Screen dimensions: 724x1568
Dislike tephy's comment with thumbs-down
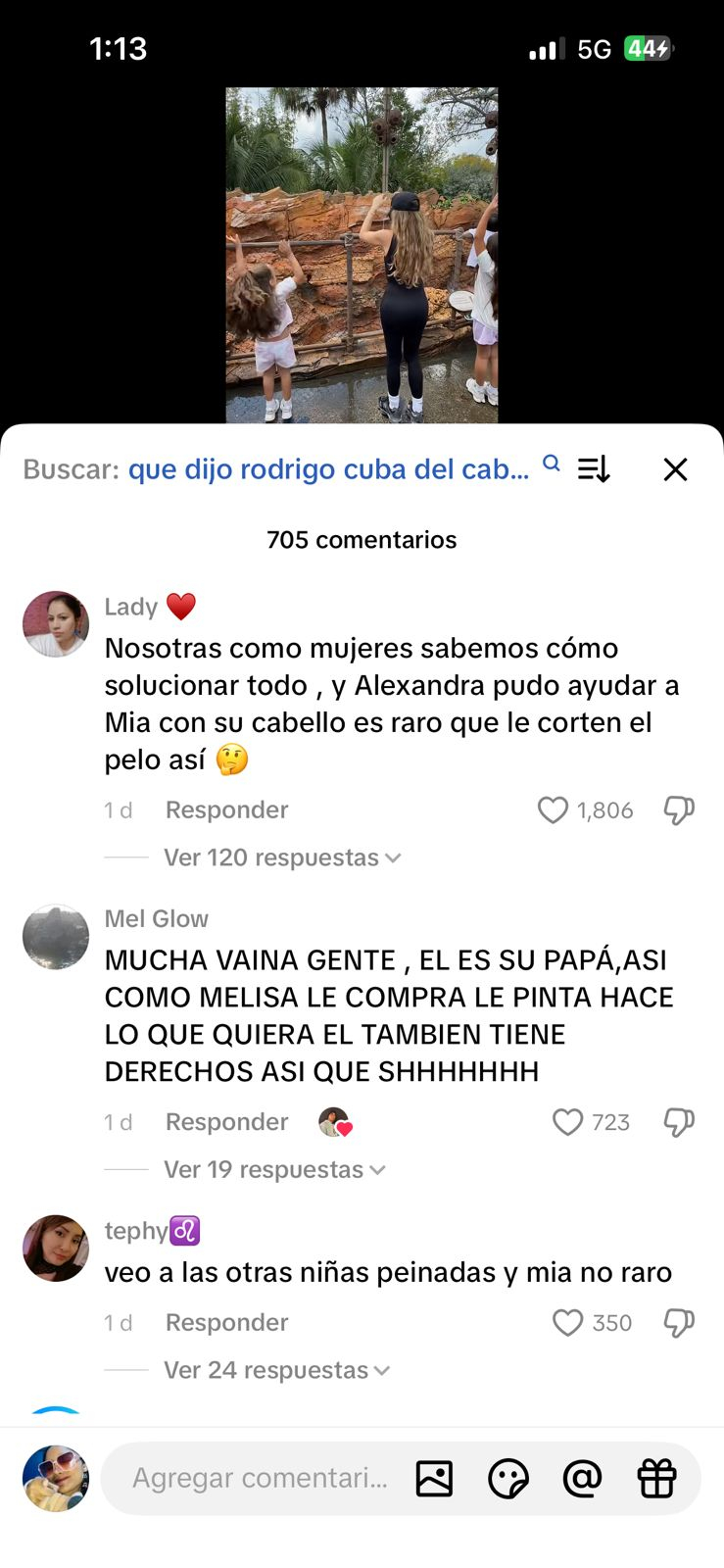coord(679,1323)
